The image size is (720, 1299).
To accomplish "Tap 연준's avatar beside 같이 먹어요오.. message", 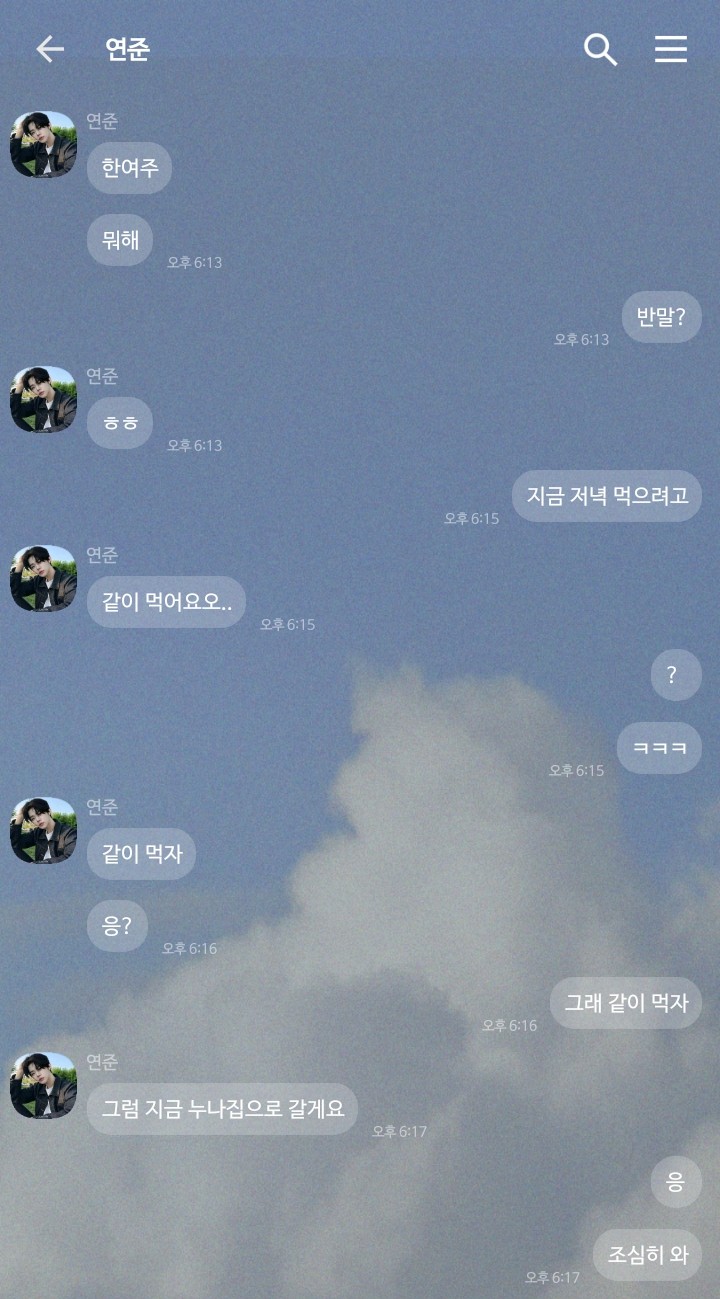I will coord(43,578).
